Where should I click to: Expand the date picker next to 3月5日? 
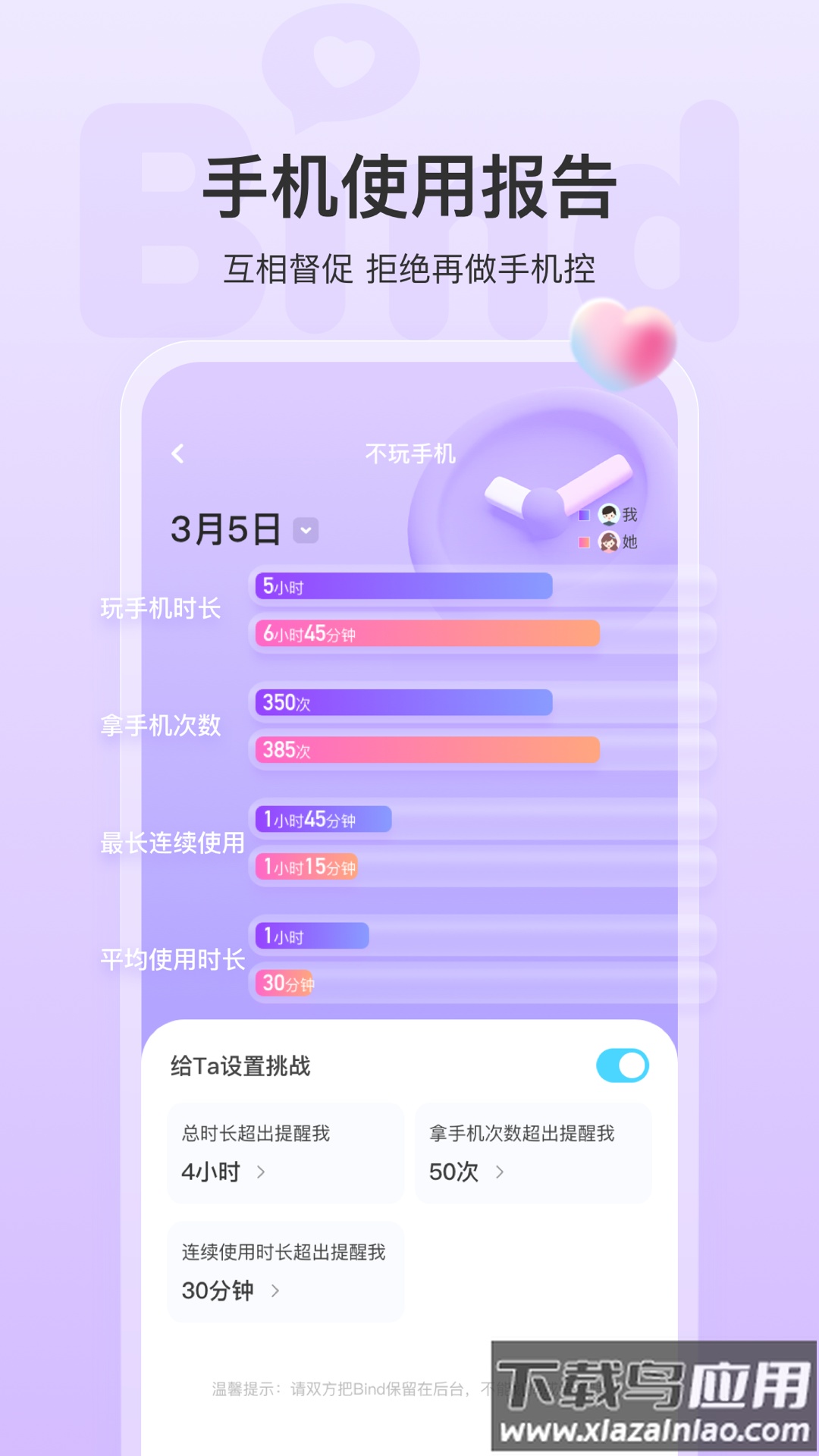306,531
